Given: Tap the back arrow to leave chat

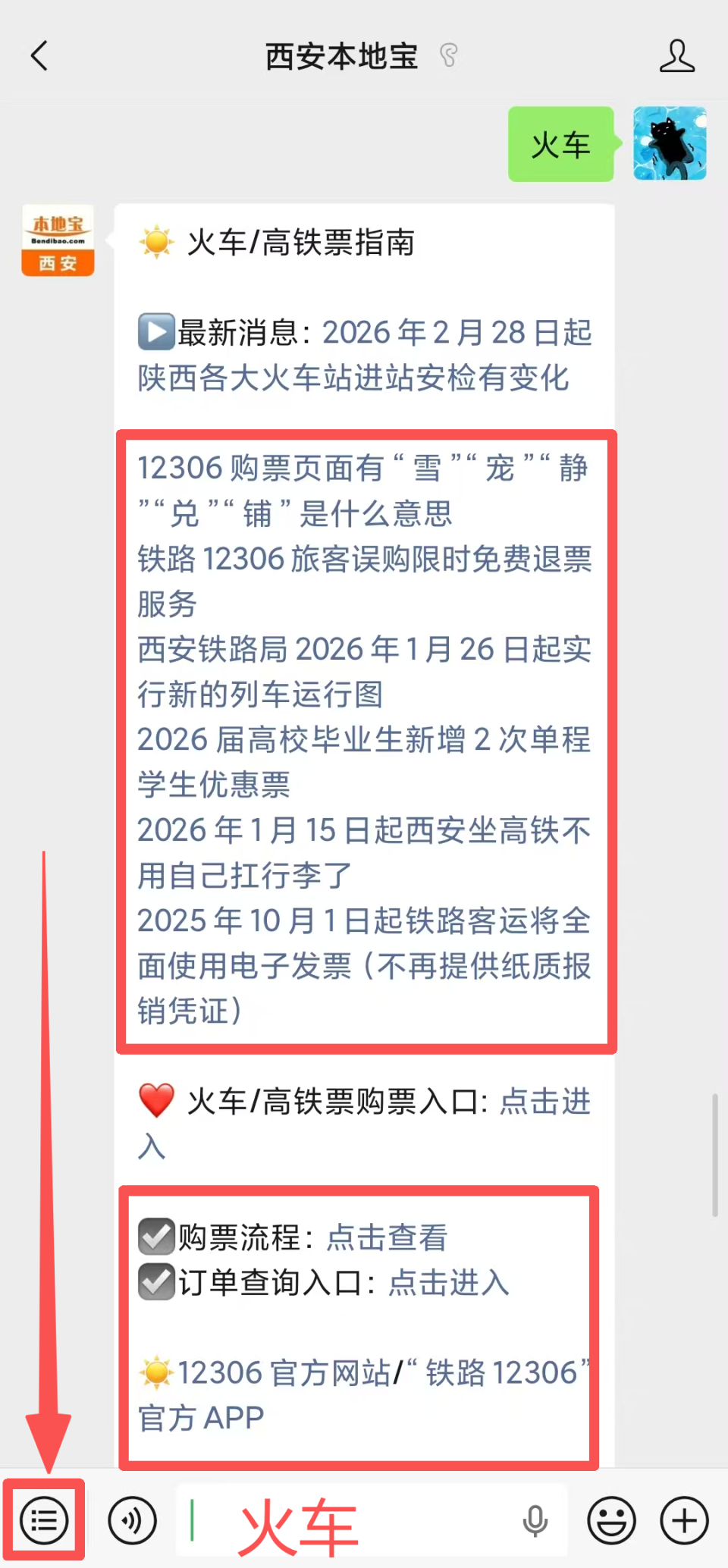Looking at the screenshot, I should pos(39,55).
